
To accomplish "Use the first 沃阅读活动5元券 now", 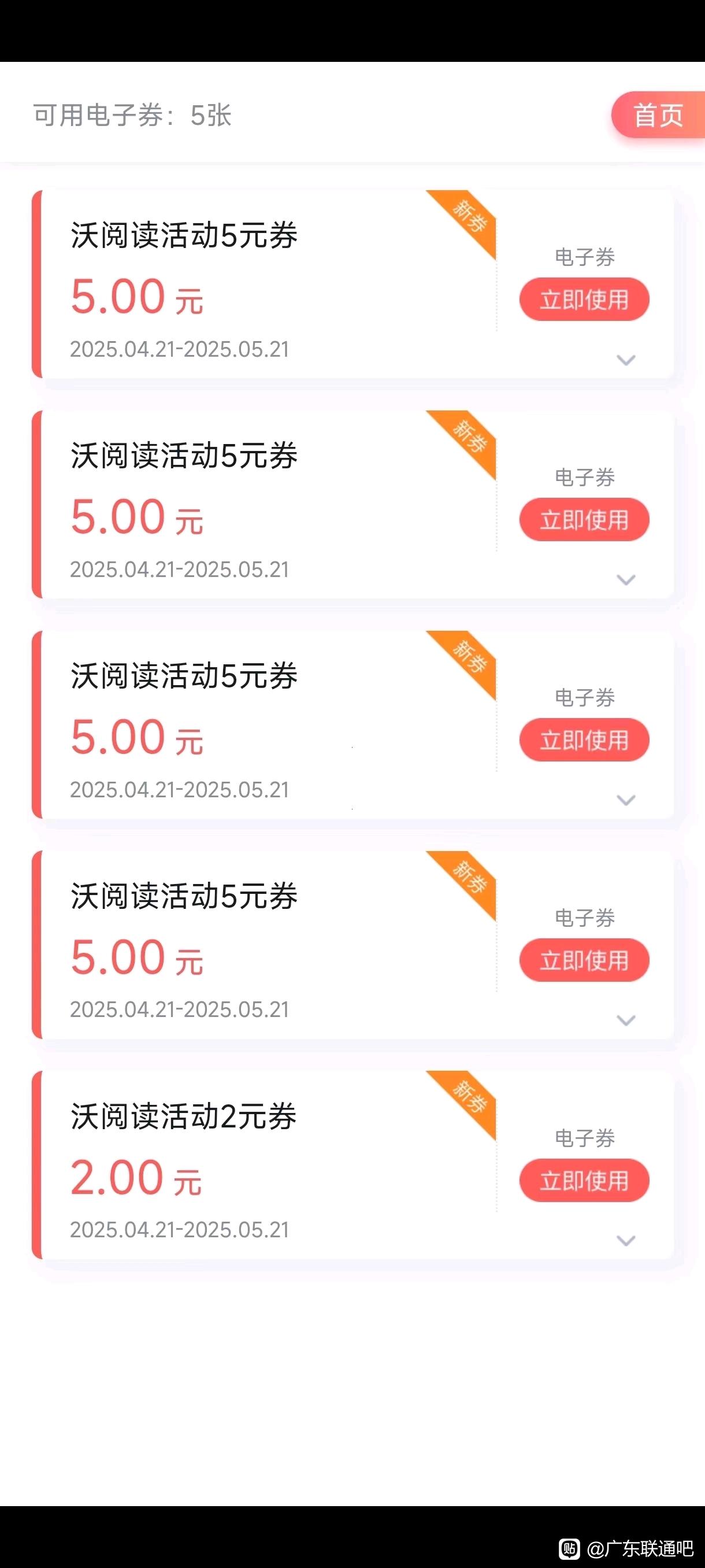I will (584, 299).
